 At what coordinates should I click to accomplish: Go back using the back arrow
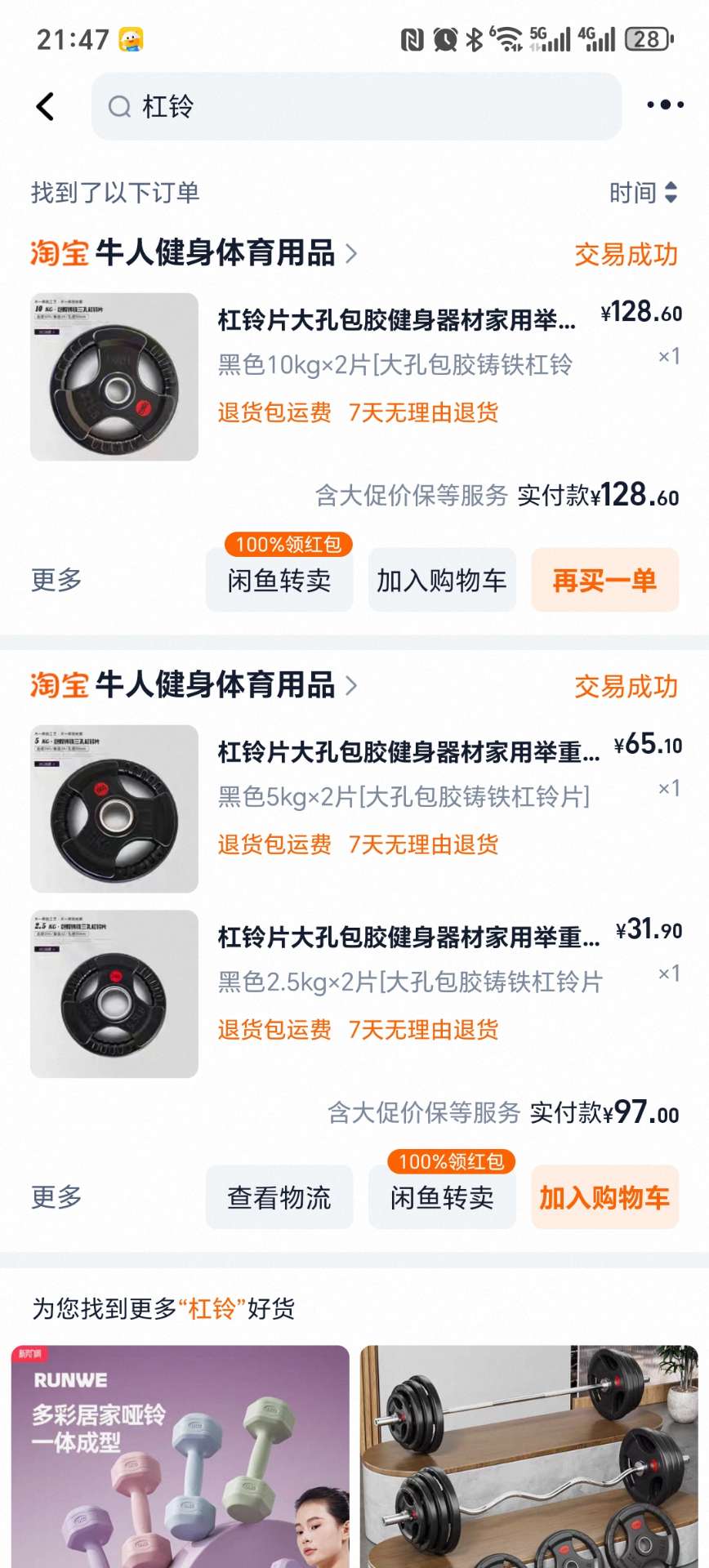[46, 106]
